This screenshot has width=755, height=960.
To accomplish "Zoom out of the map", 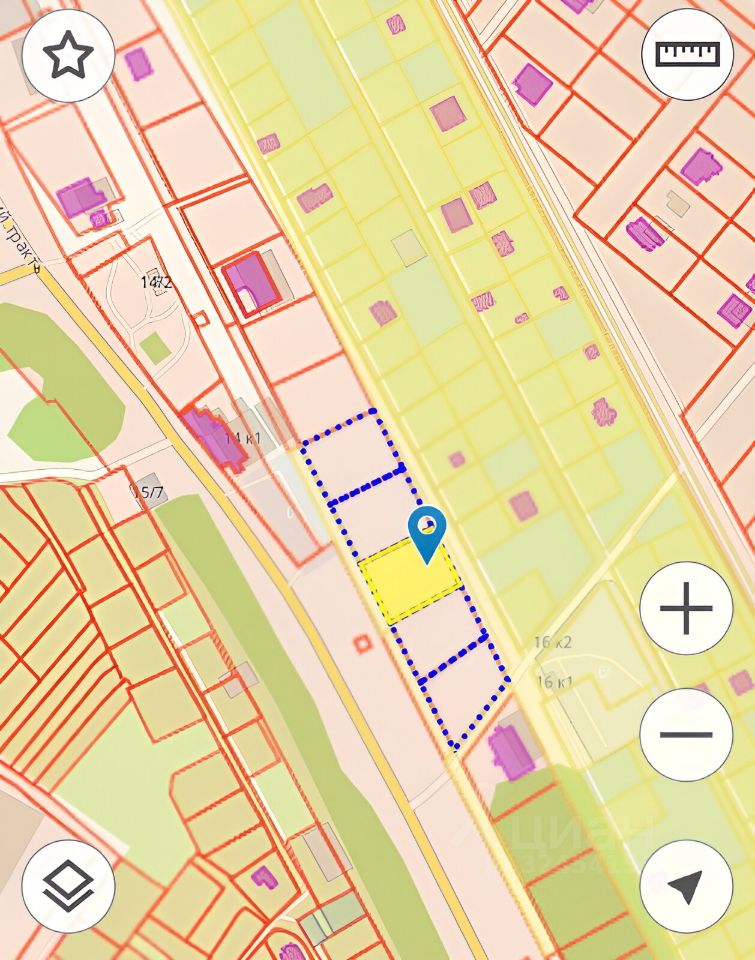I will click(x=686, y=735).
